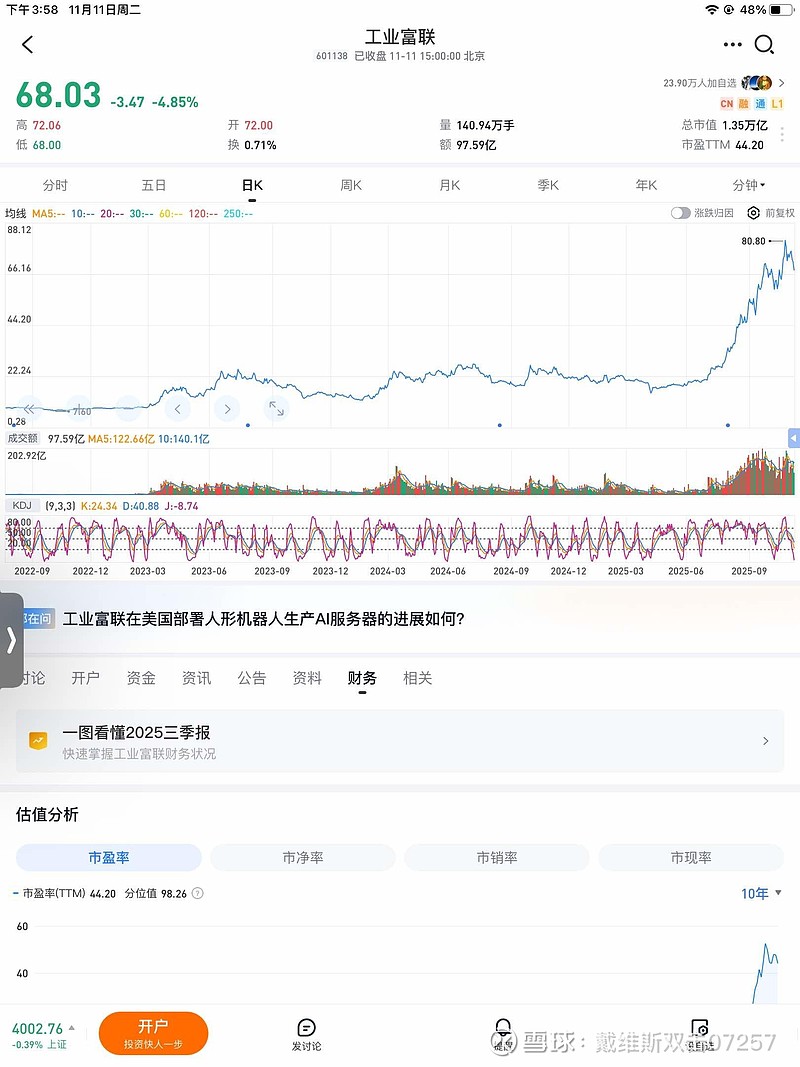This screenshot has width=800, height=1067.
Task: Switch to the 周K chart tab
Action: click(351, 185)
